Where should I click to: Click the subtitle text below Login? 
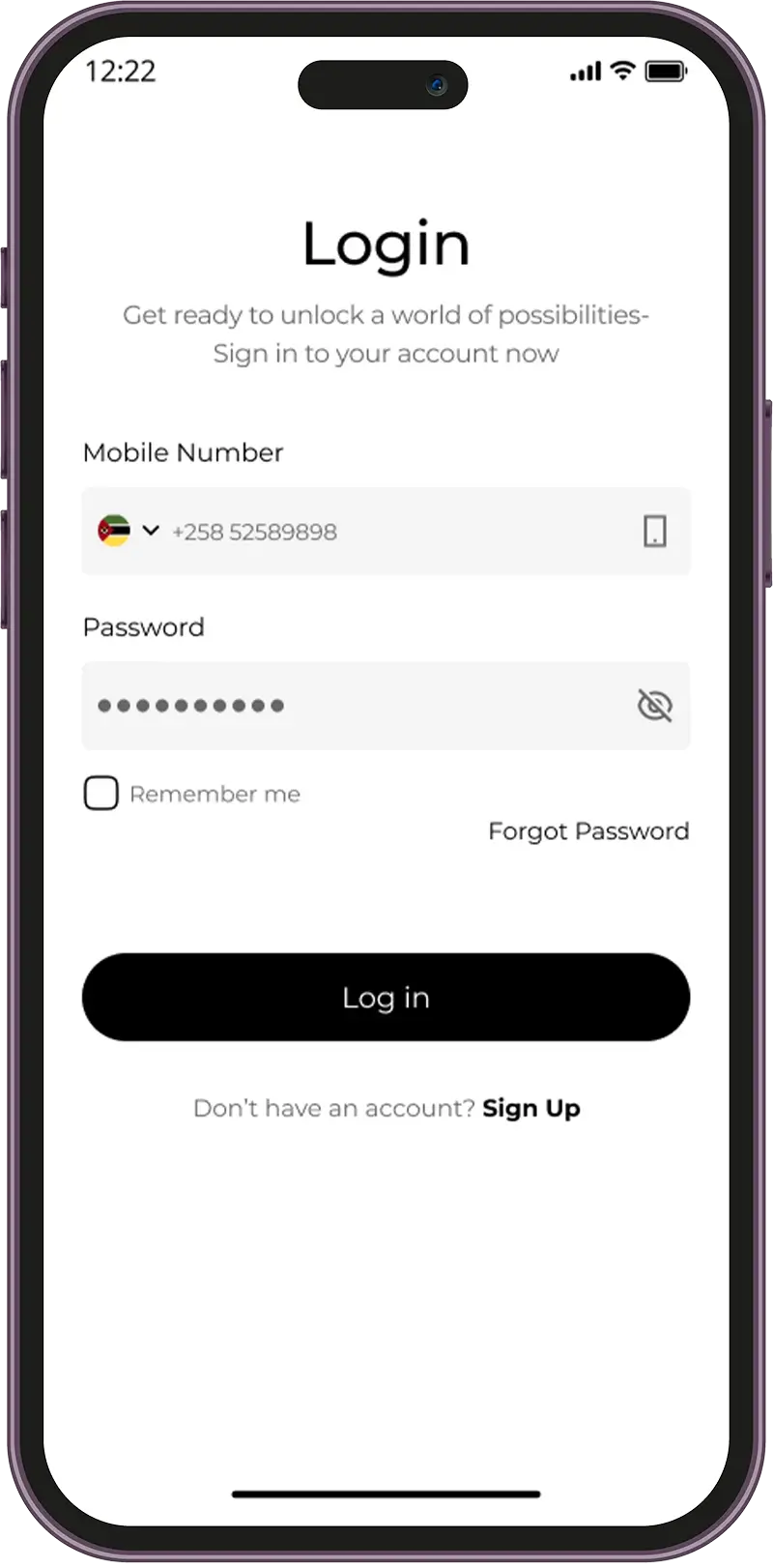[386, 334]
